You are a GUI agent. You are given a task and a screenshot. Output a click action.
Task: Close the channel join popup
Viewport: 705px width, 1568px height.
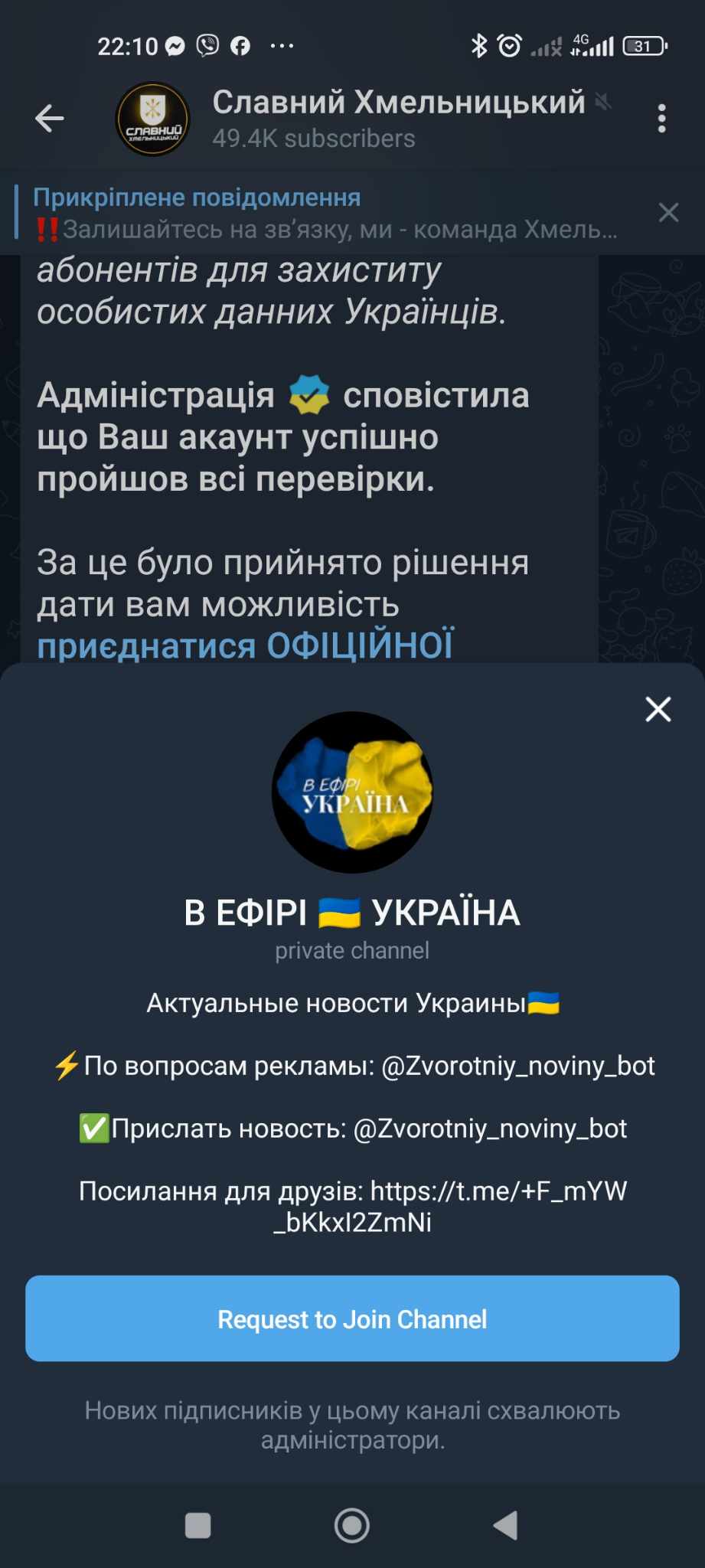[658, 710]
